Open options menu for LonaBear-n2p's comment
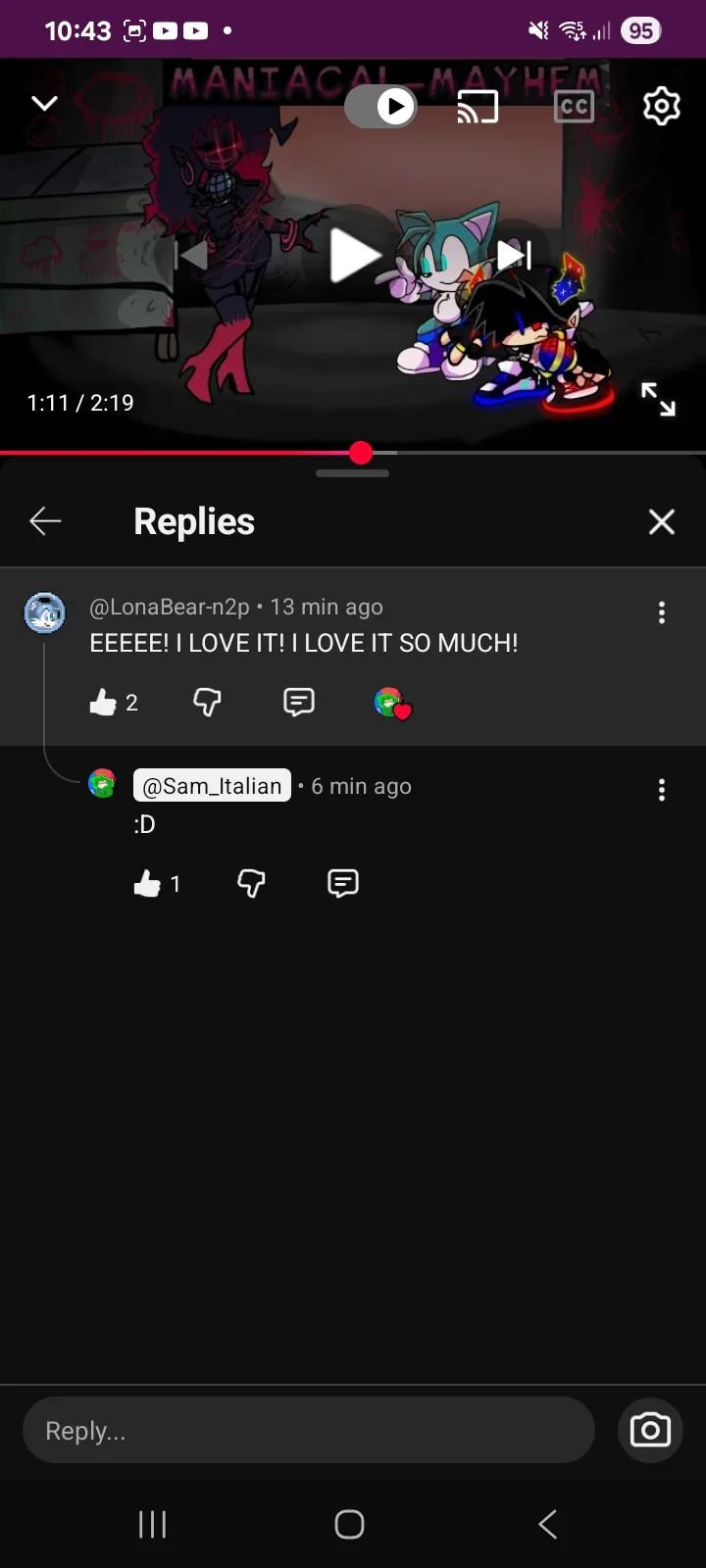 point(662,612)
